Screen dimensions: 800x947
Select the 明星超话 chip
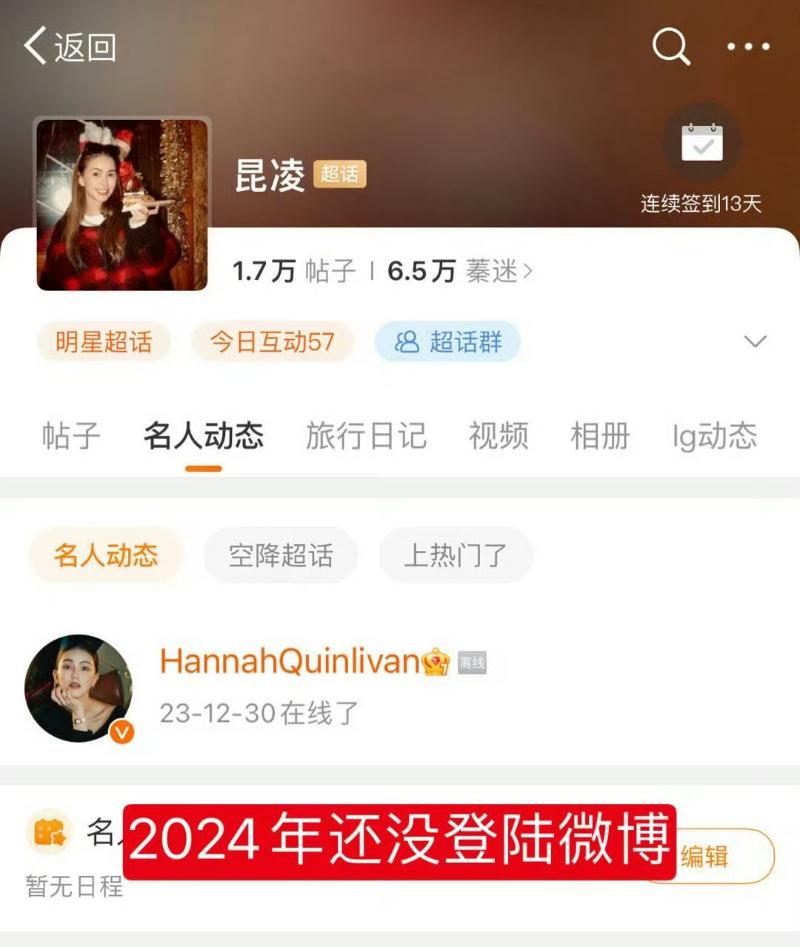(104, 342)
